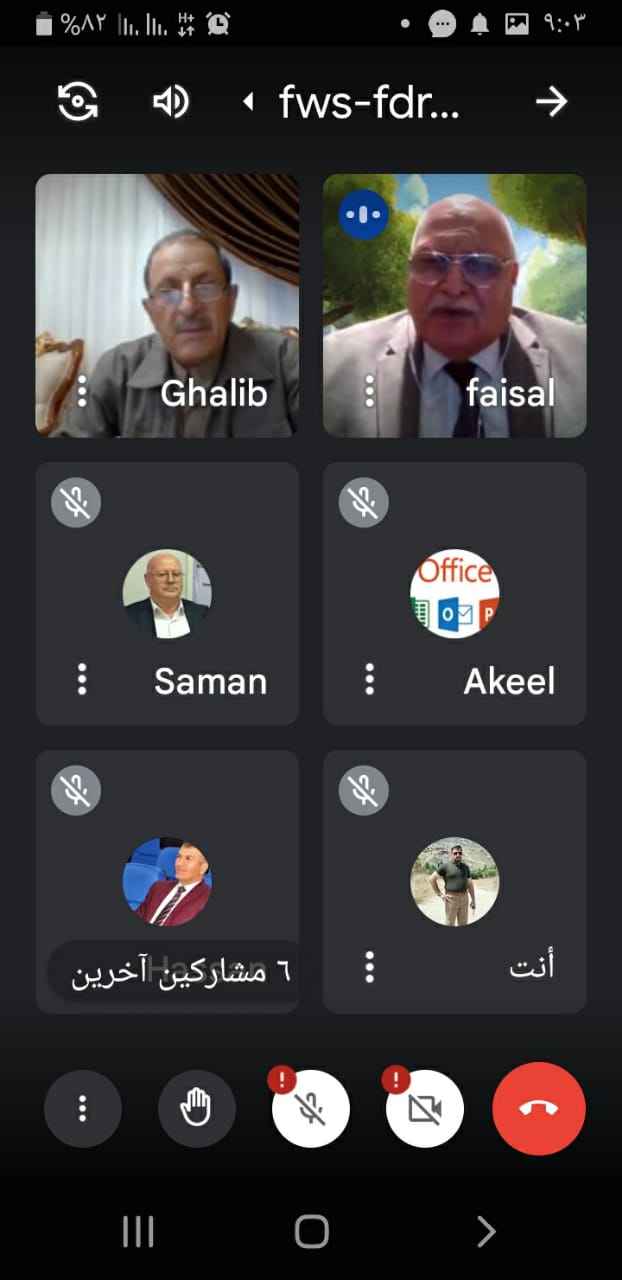
Task: Open options on your own tile (أنت)
Action: click(369, 966)
